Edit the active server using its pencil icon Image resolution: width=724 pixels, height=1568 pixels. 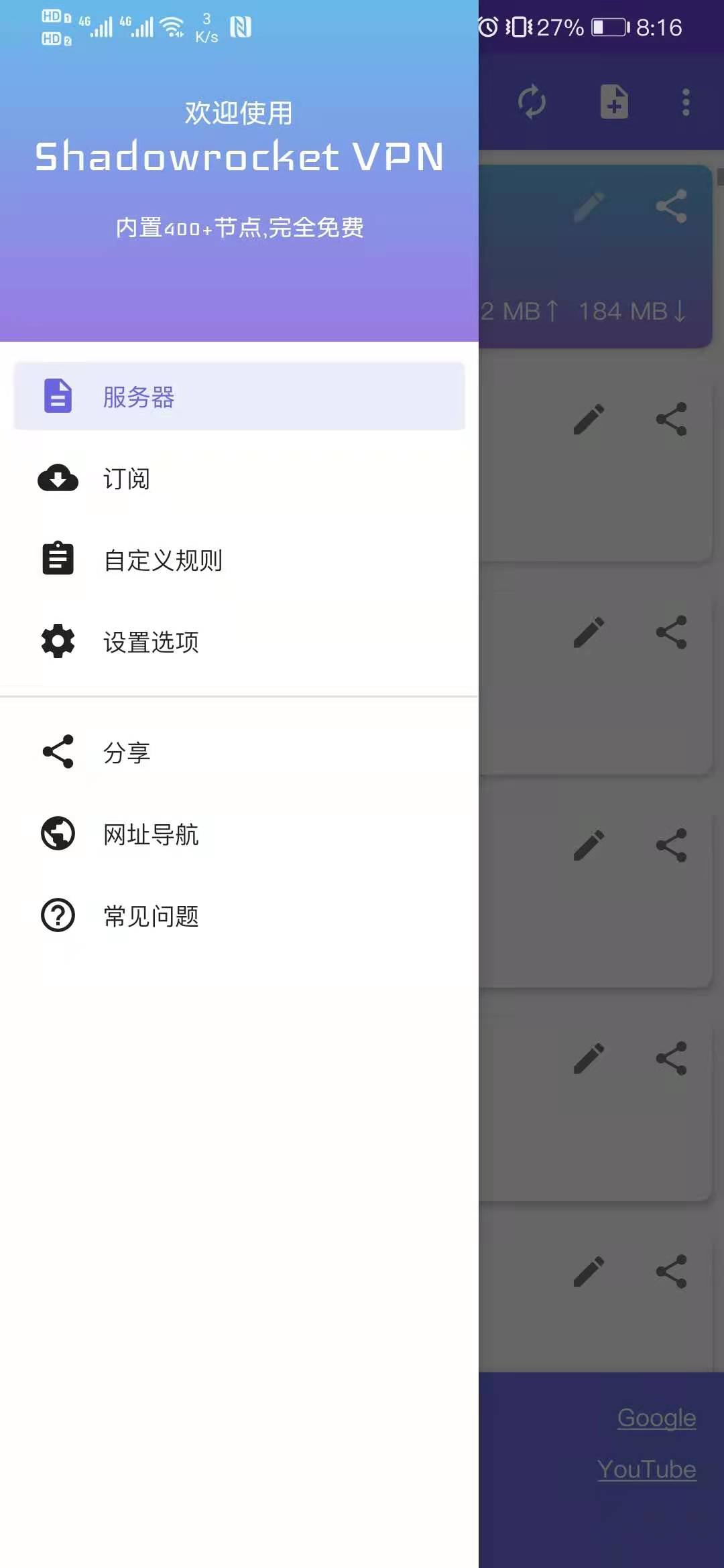[x=589, y=206]
